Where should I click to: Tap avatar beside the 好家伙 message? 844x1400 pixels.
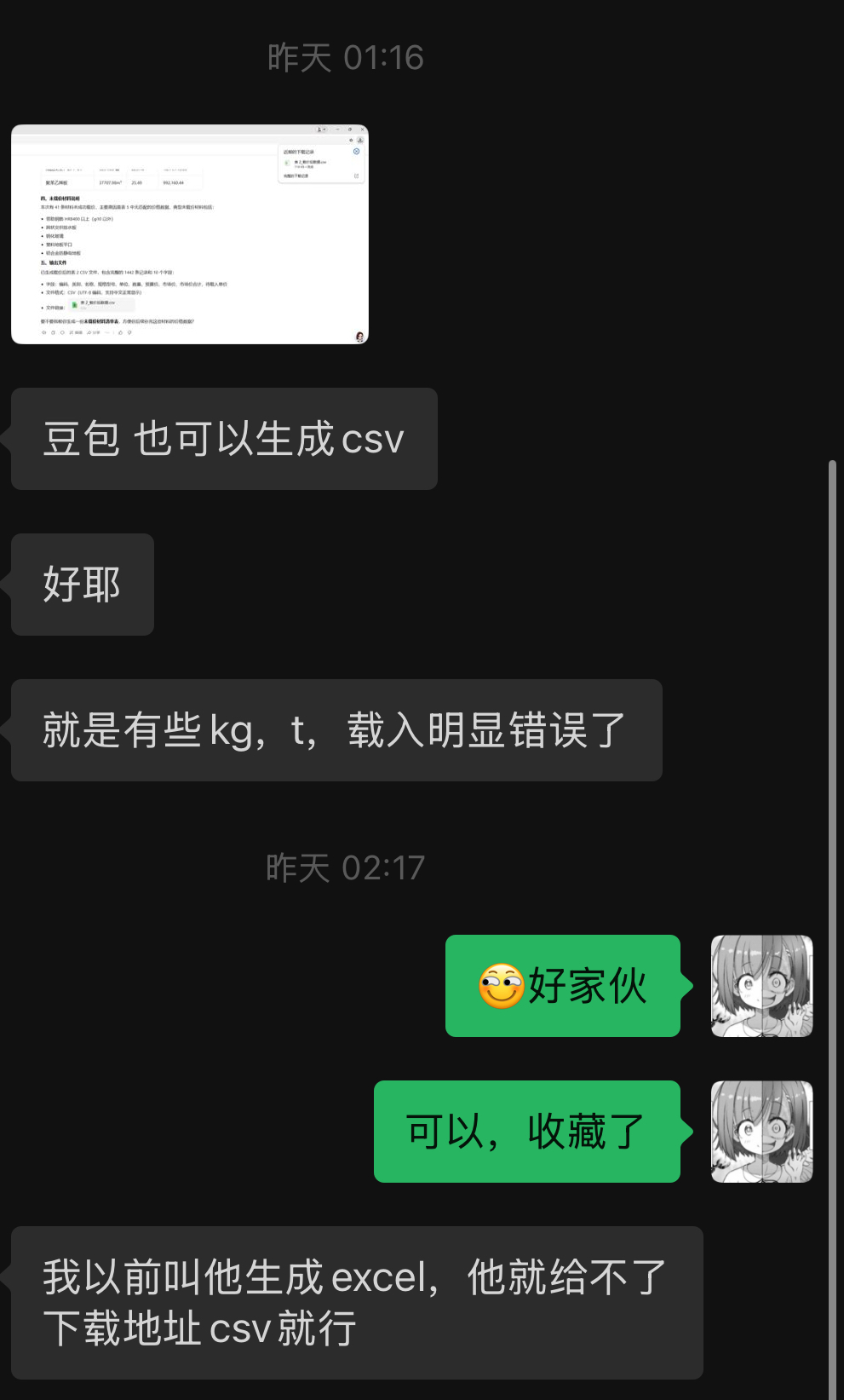[761, 986]
